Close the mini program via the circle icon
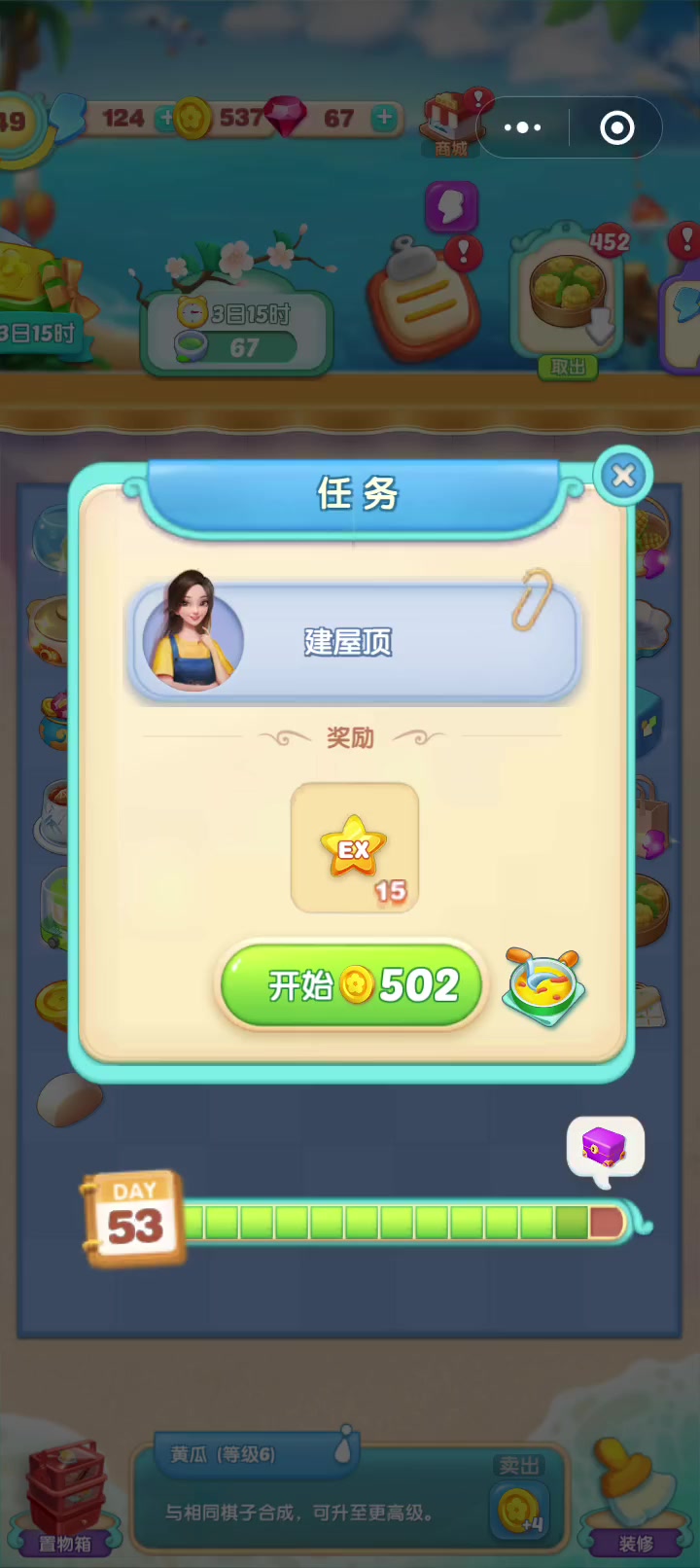Screen dimensions: 700x1568 [617, 127]
